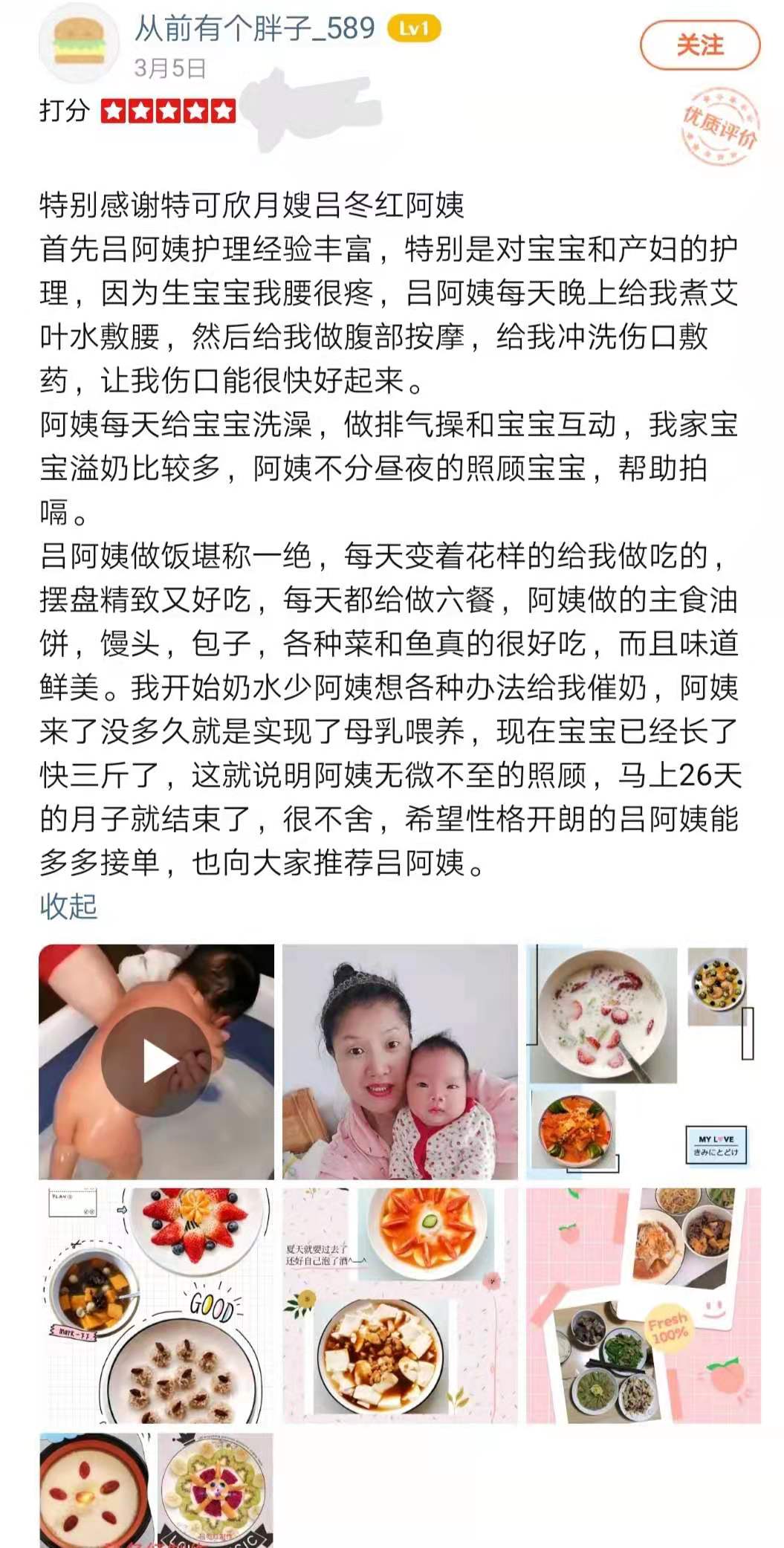Viewport: 784px width, 1548px height.
Task: Open the photo of woman holding baby
Action: coord(400,1062)
